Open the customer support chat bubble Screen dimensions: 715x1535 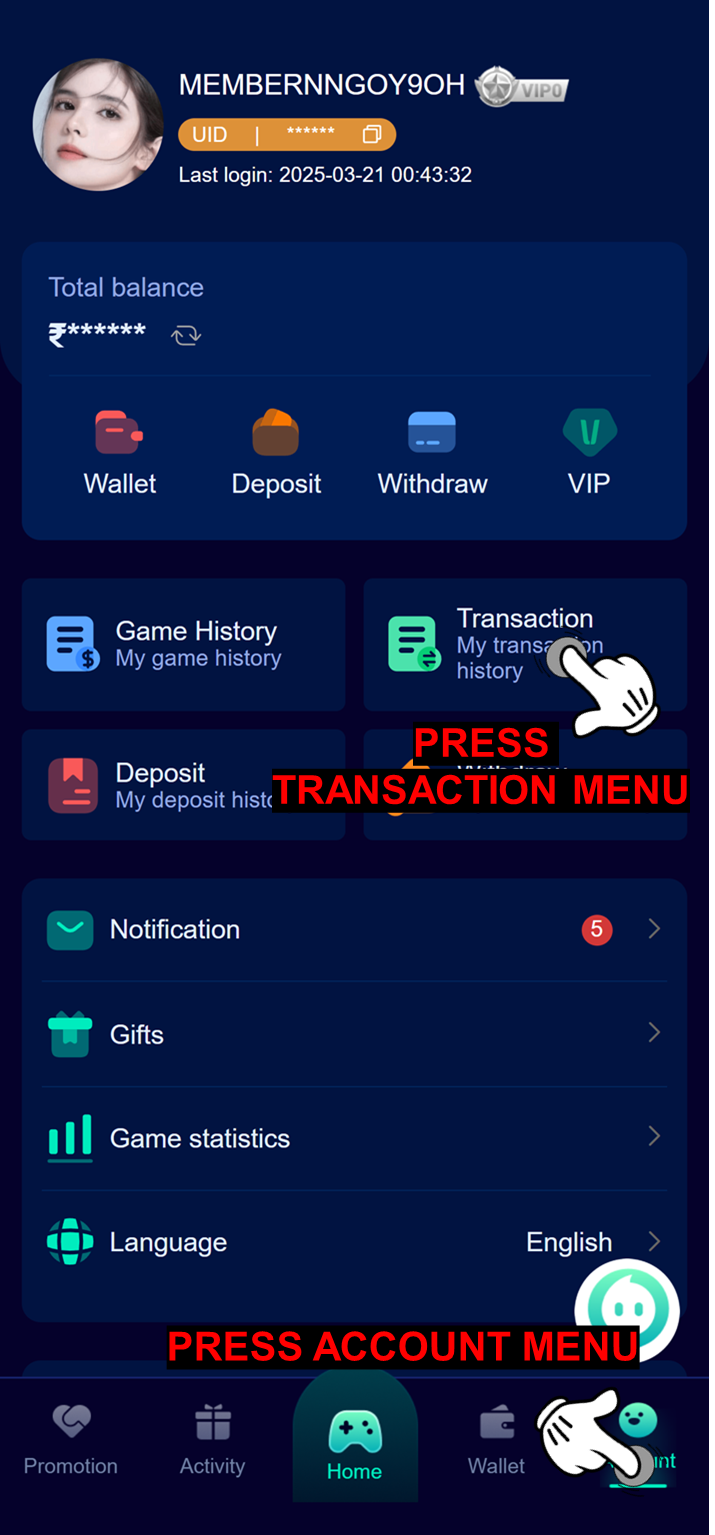coord(627,1310)
